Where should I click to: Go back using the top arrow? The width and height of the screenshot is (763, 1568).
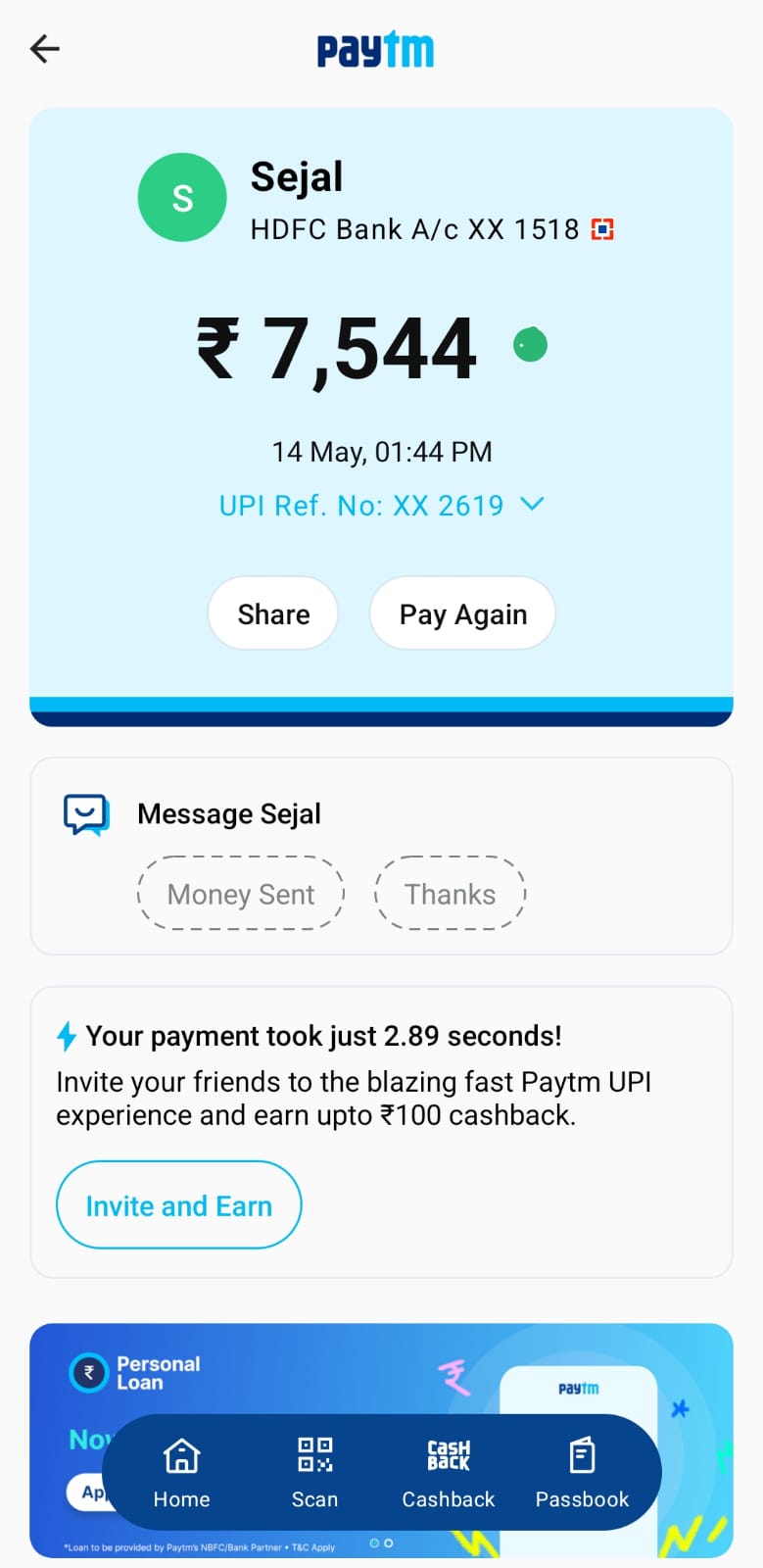point(45,48)
